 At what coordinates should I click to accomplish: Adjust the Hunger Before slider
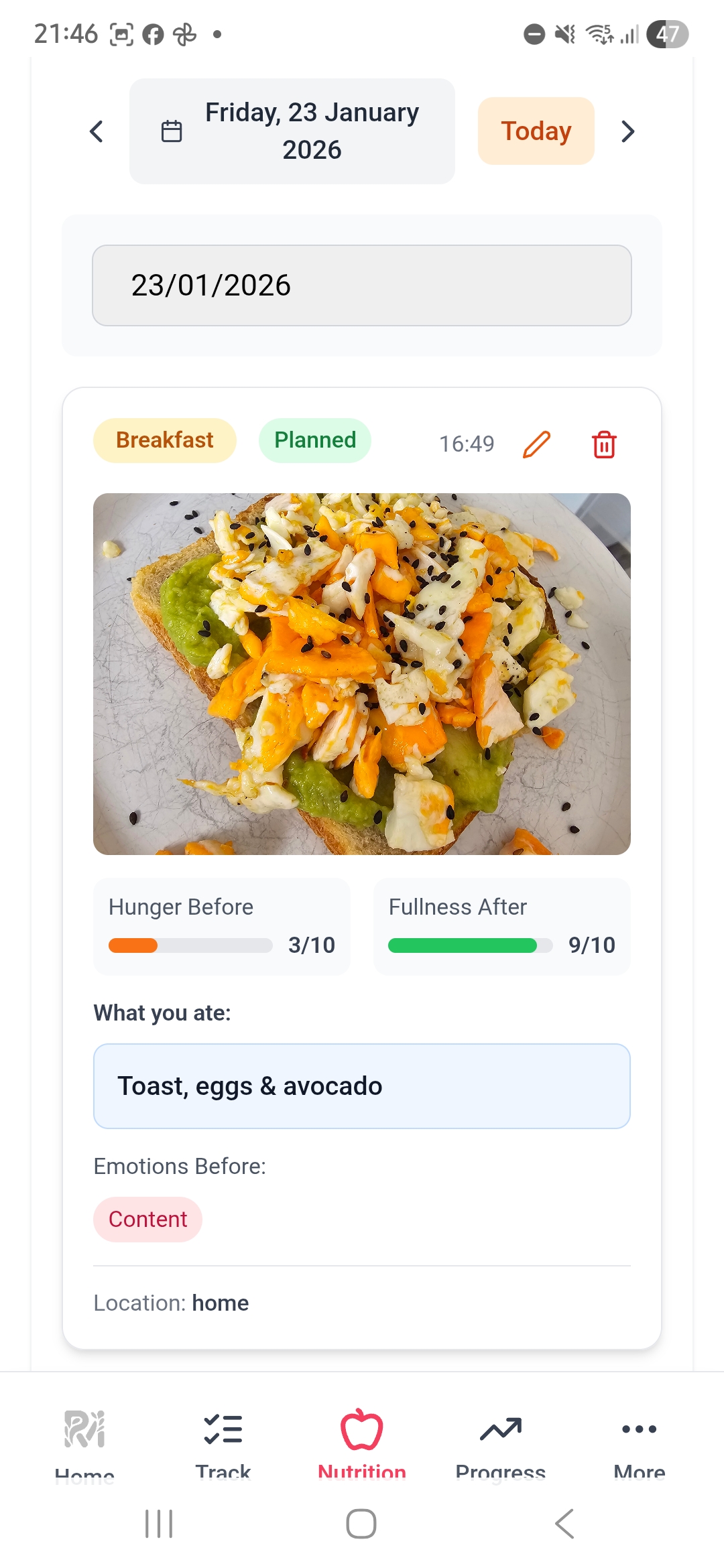pos(190,945)
